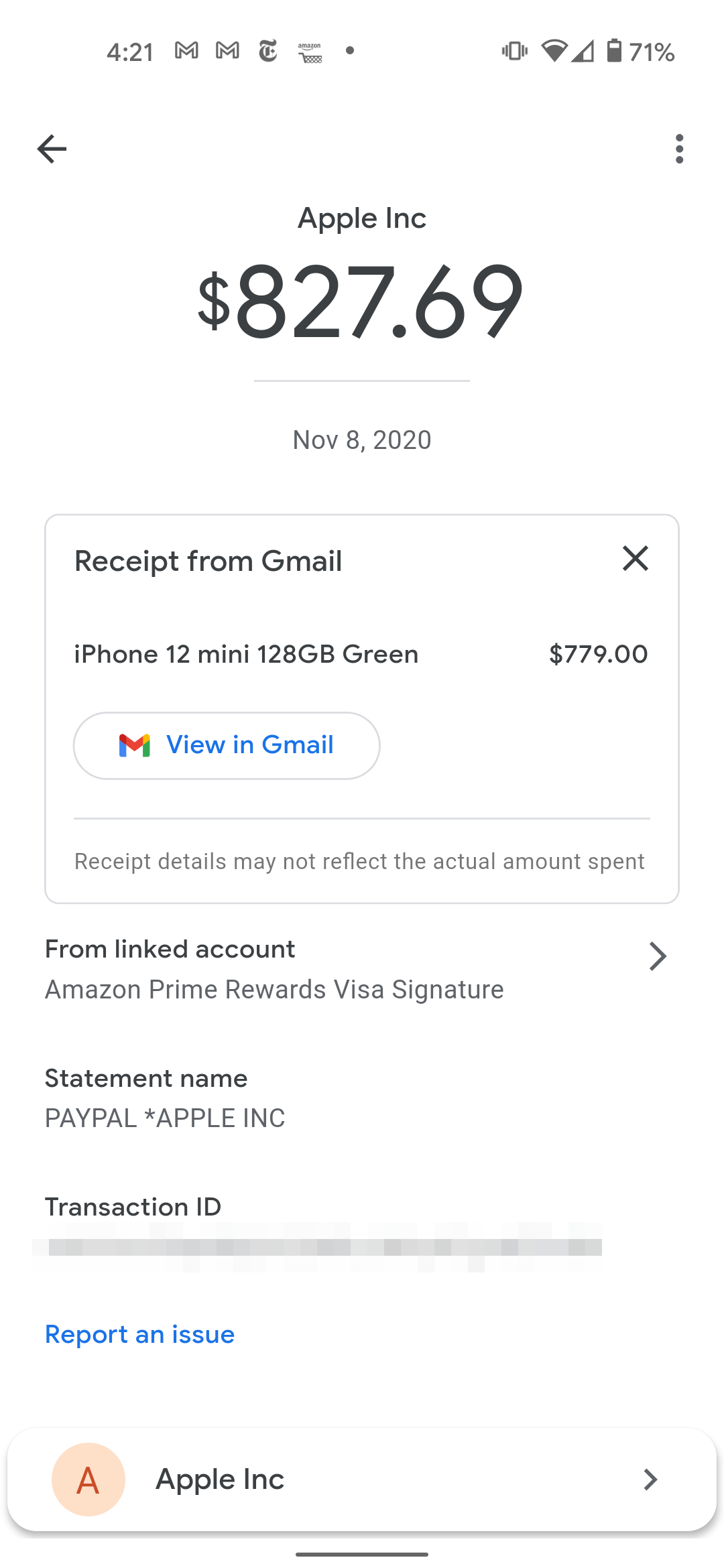Open the three-dot overflow menu
The height and width of the screenshot is (1568, 724).
coord(679,149)
